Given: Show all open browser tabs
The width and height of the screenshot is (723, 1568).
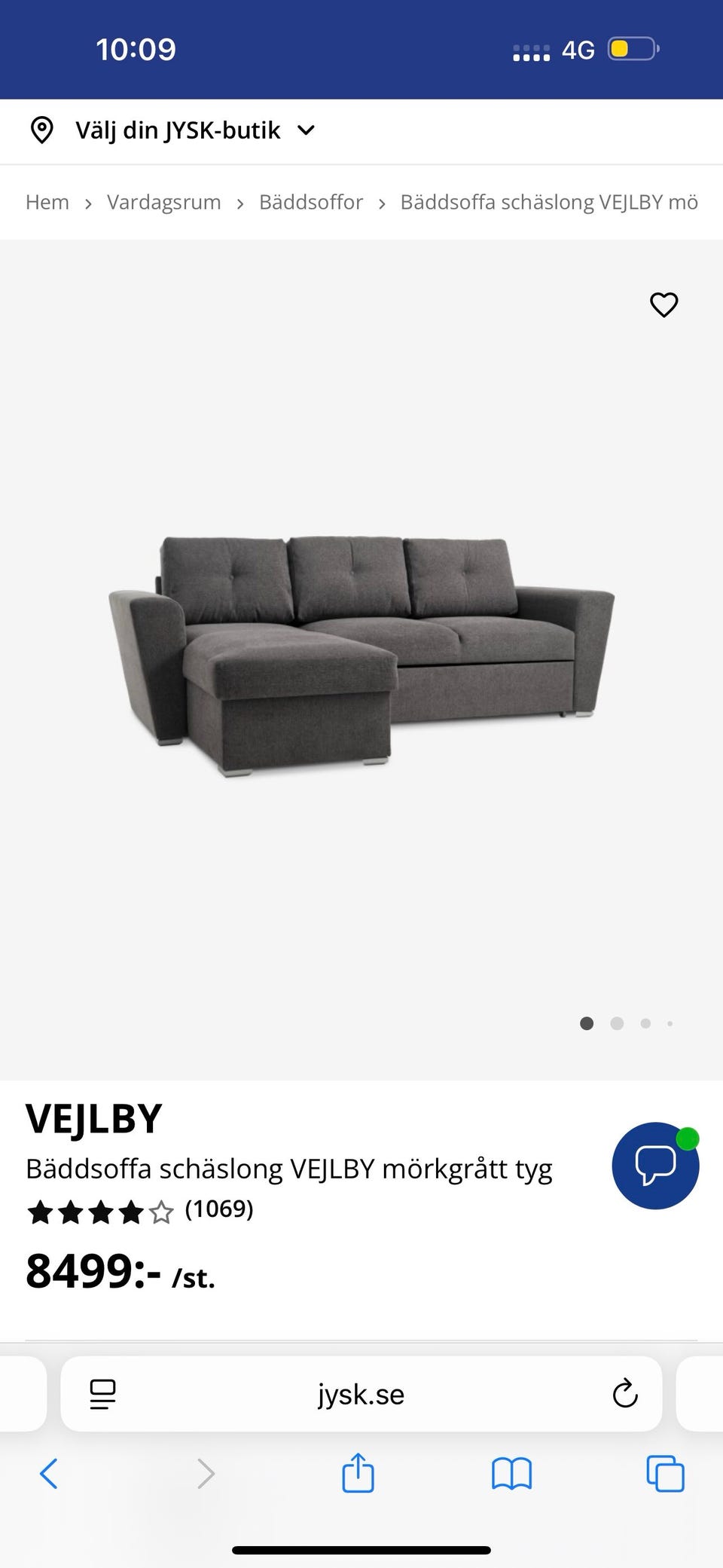Looking at the screenshot, I should pyautogui.click(x=665, y=1473).
